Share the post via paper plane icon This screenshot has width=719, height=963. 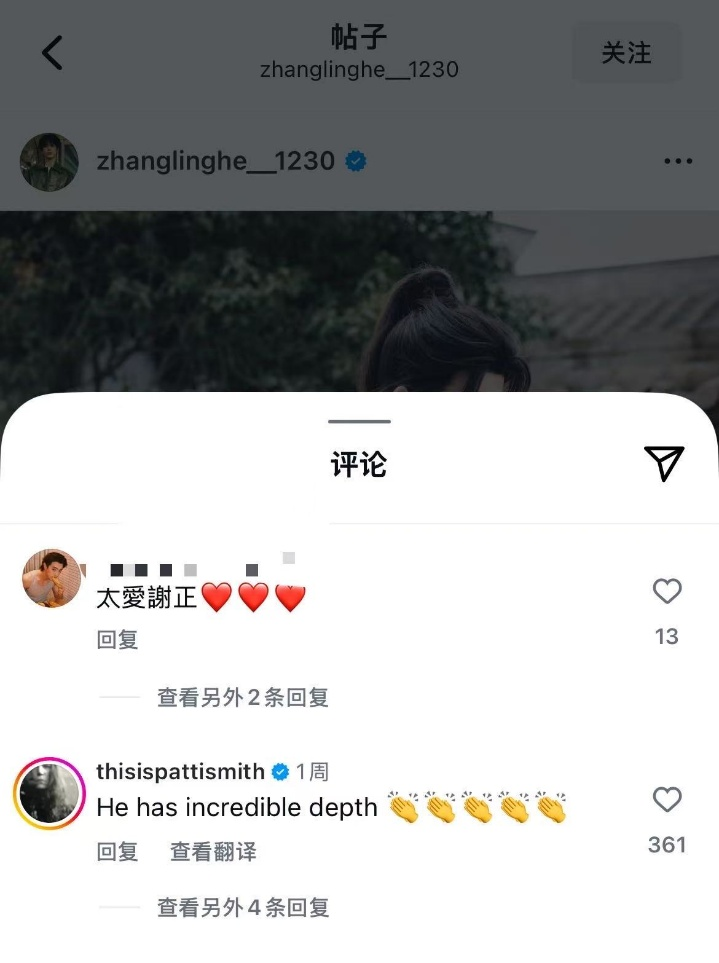663,463
